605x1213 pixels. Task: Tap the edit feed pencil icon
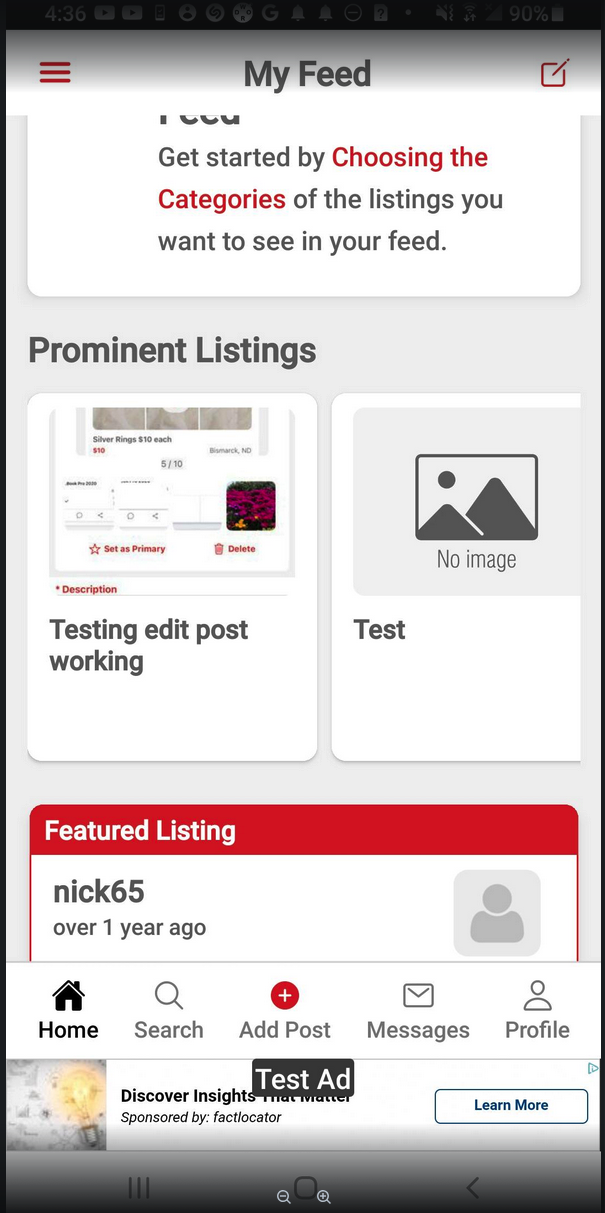pos(555,74)
